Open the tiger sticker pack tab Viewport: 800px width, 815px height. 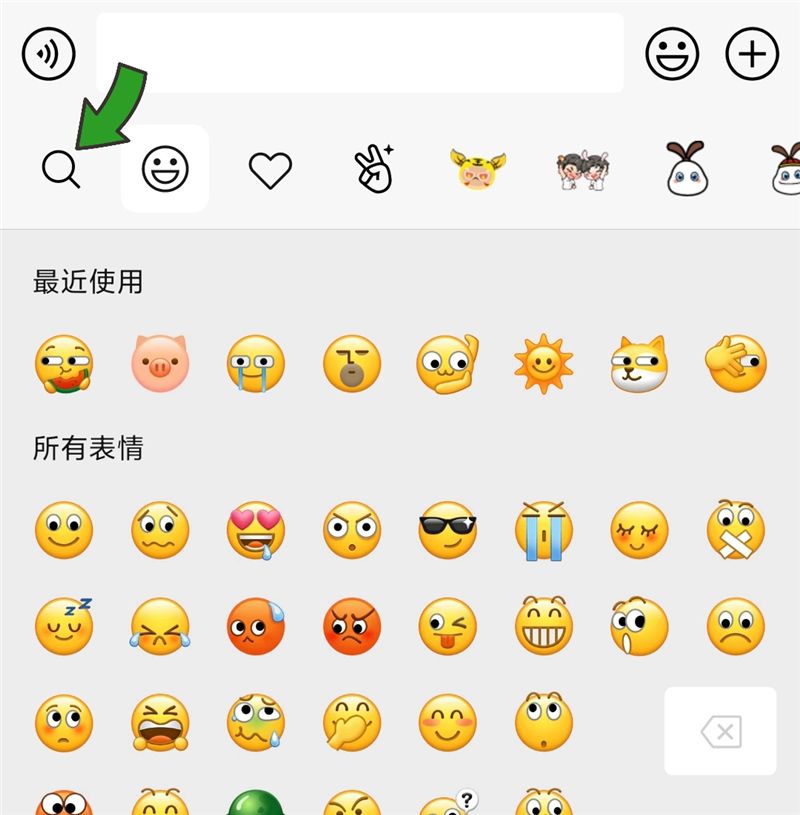pyautogui.click(x=478, y=169)
